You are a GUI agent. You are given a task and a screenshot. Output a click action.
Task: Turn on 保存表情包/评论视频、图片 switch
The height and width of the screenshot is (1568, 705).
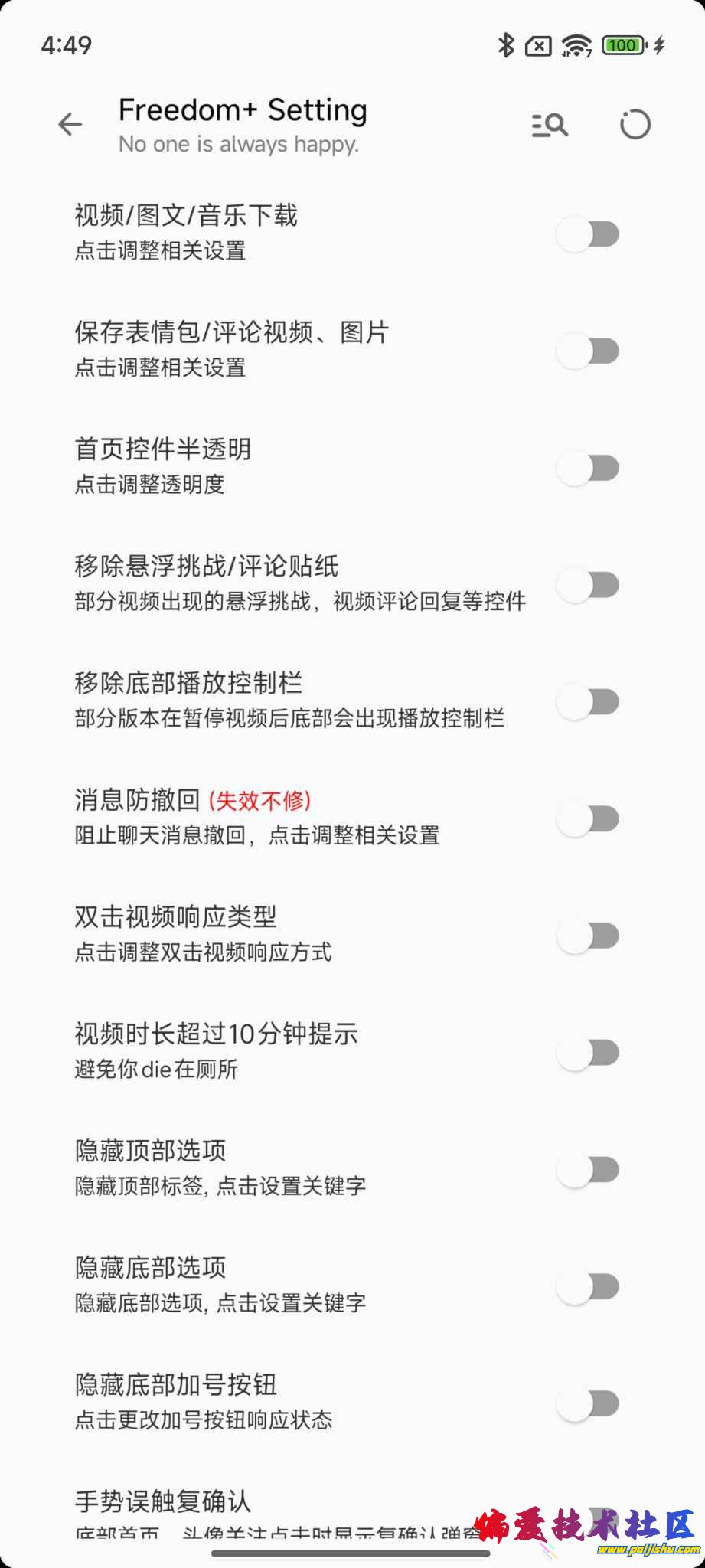588,351
